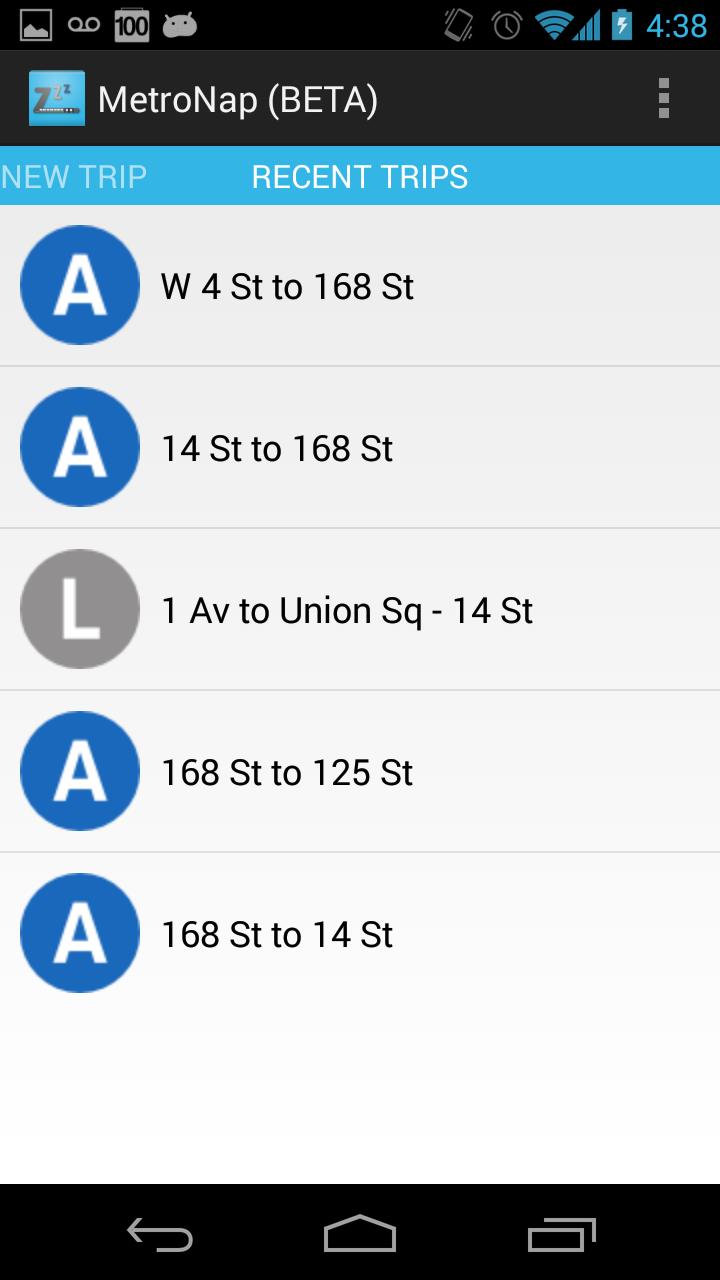Tap the gray L train icon
Screen dimensions: 720x1280
(x=79, y=609)
